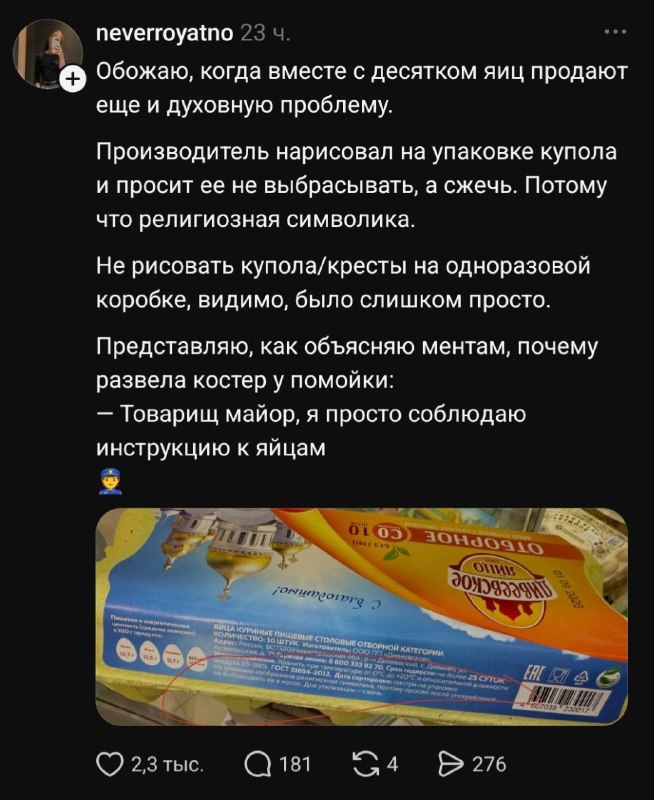Like the post with the heart icon

[x=110, y=764]
